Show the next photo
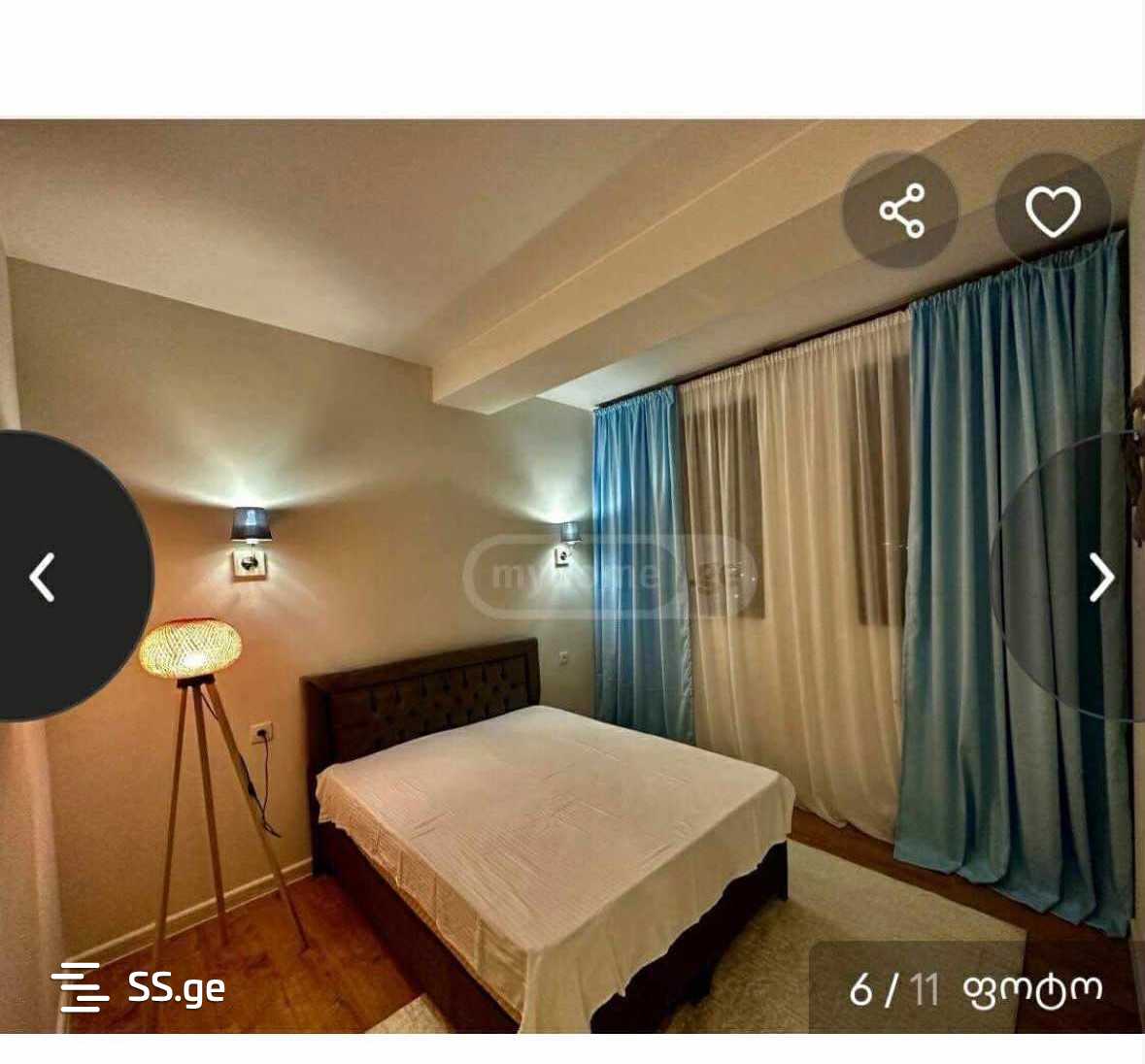1145x1064 pixels. click(1100, 578)
